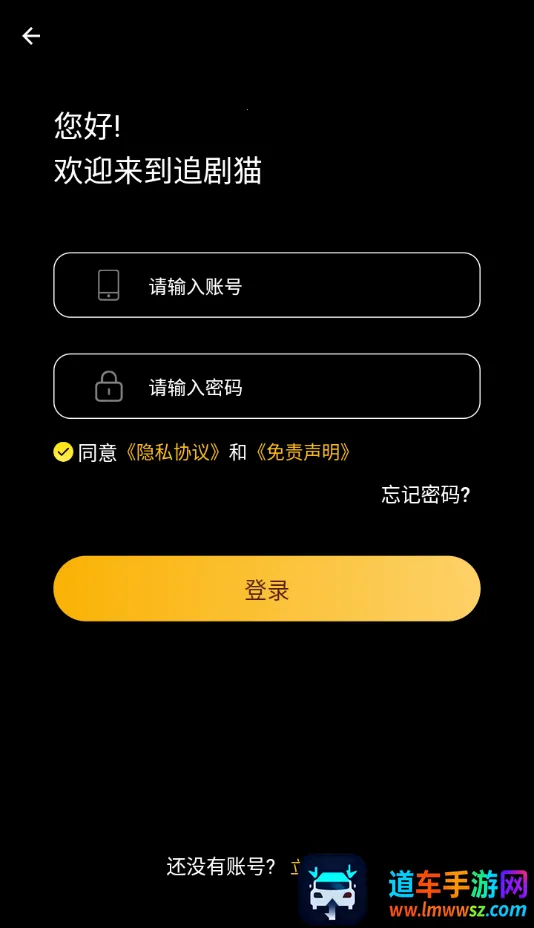
Task: Open the 《隐私协议》 privacy agreement link
Action: [173, 453]
